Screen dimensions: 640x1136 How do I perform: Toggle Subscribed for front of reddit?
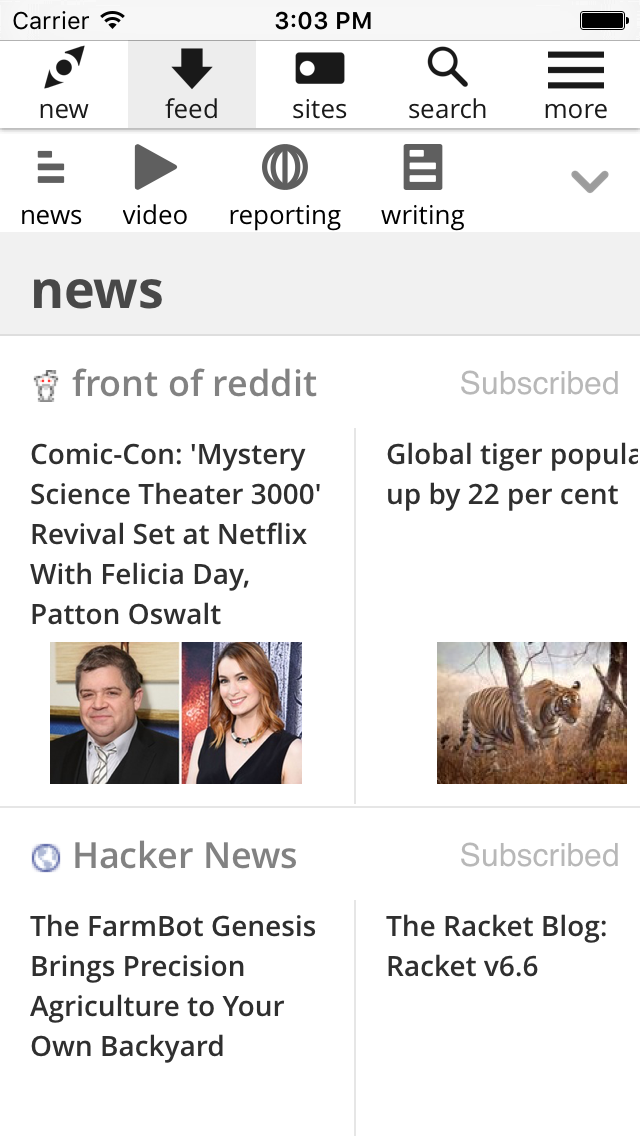[x=539, y=384]
